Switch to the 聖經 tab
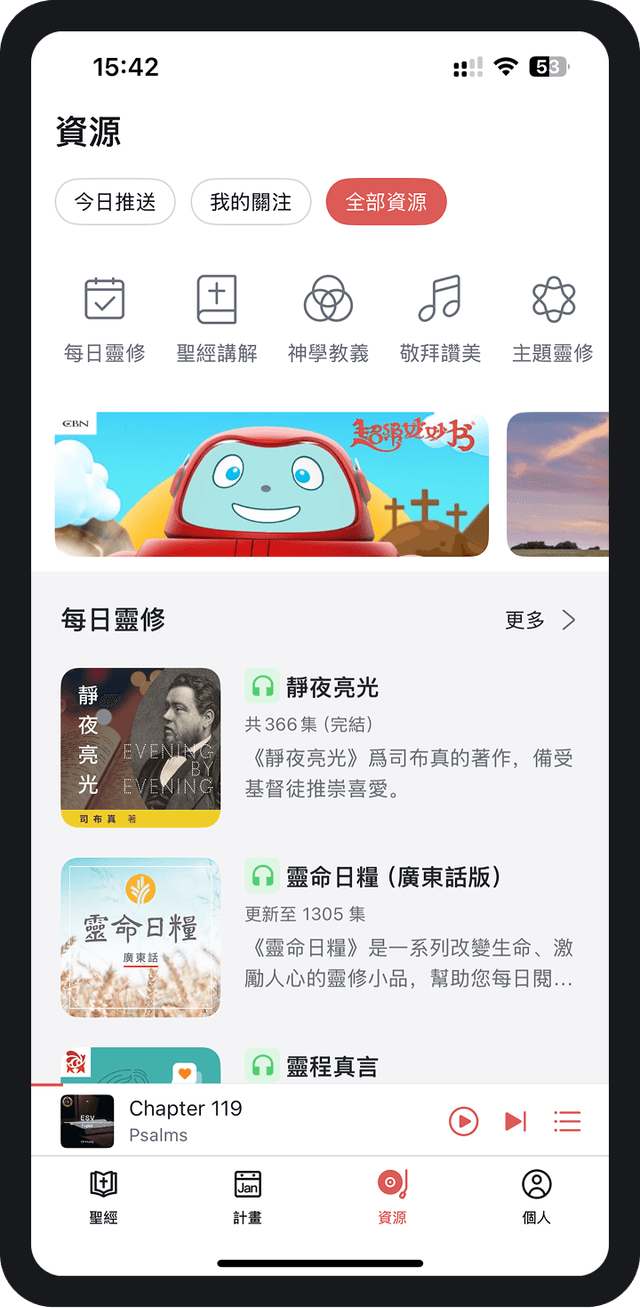640x1308 pixels. (103, 1196)
